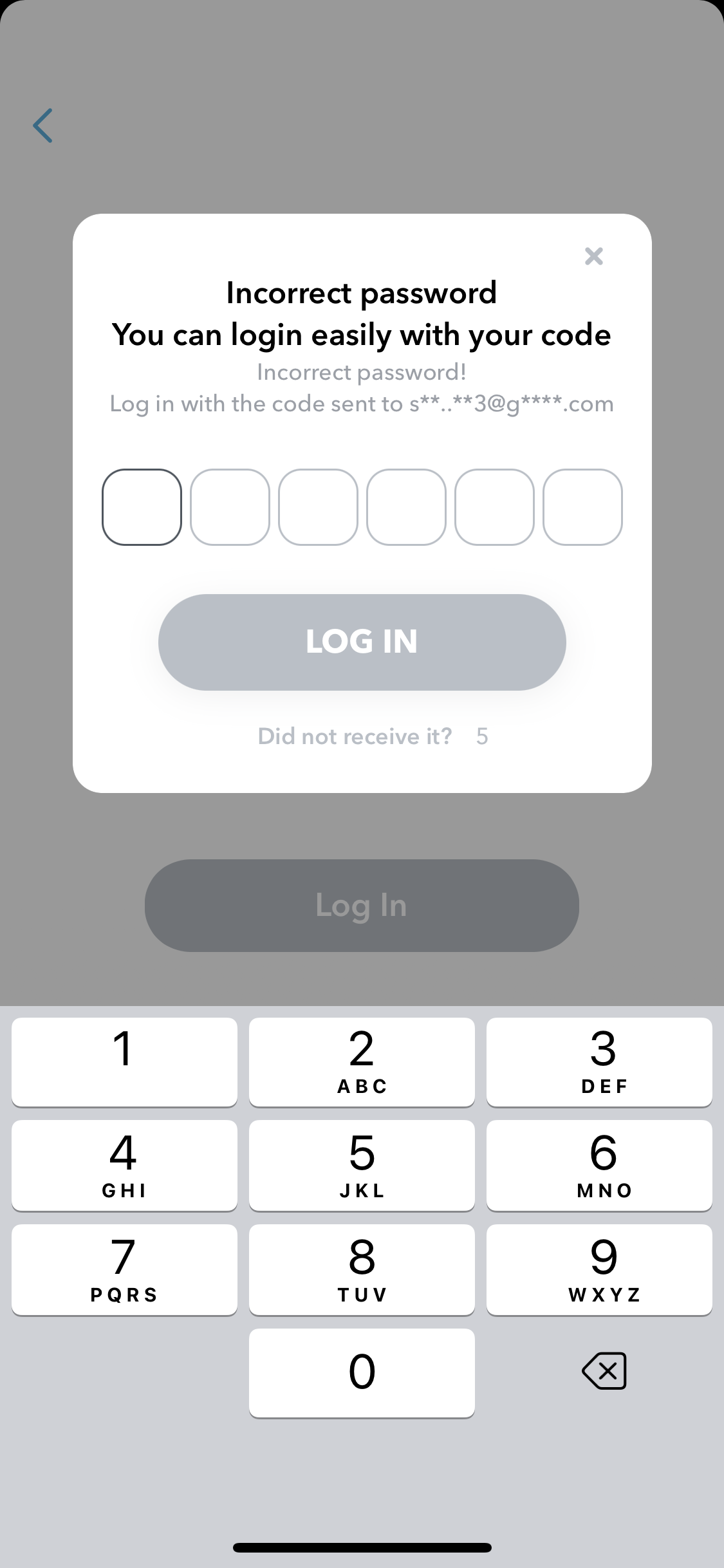Tap the 4 GHI key
This screenshot has height=1568, width=724.
[124, 1166]
